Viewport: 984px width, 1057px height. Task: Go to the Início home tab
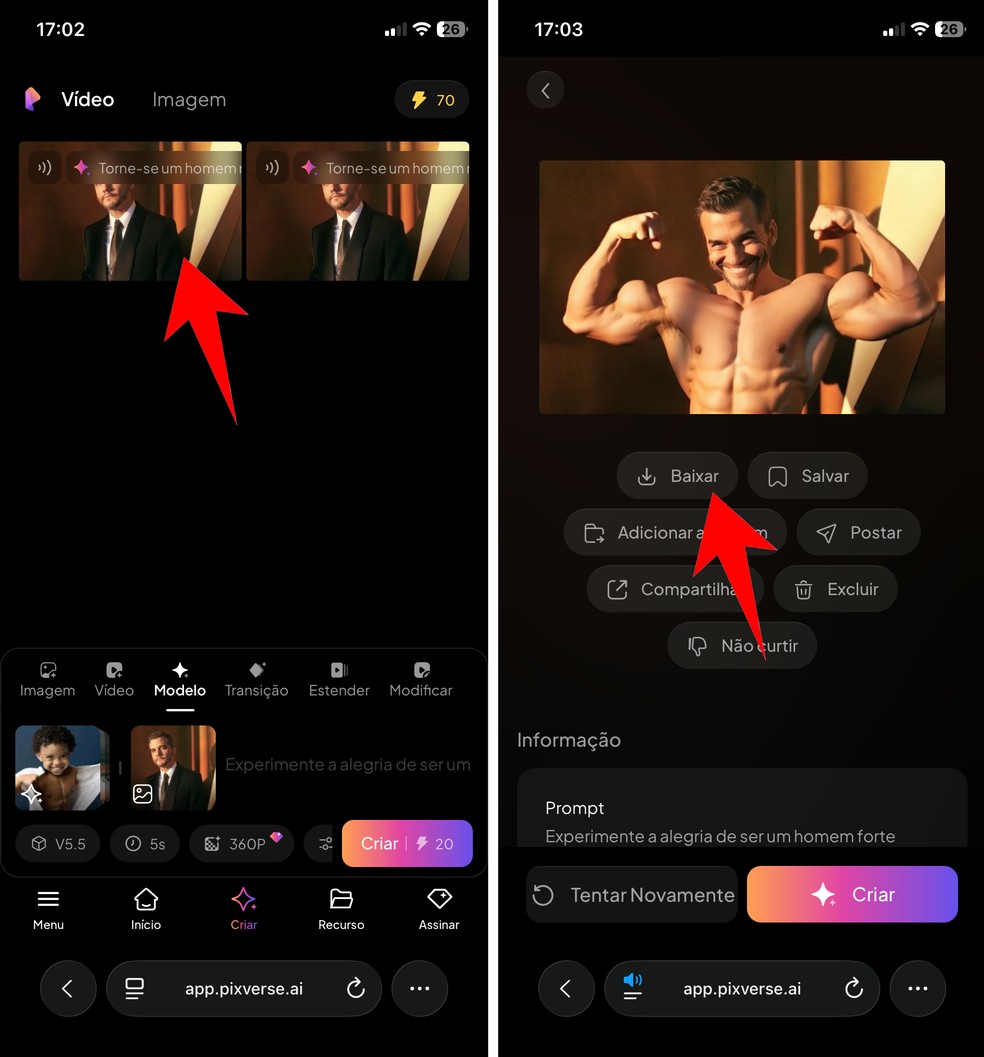146,908
